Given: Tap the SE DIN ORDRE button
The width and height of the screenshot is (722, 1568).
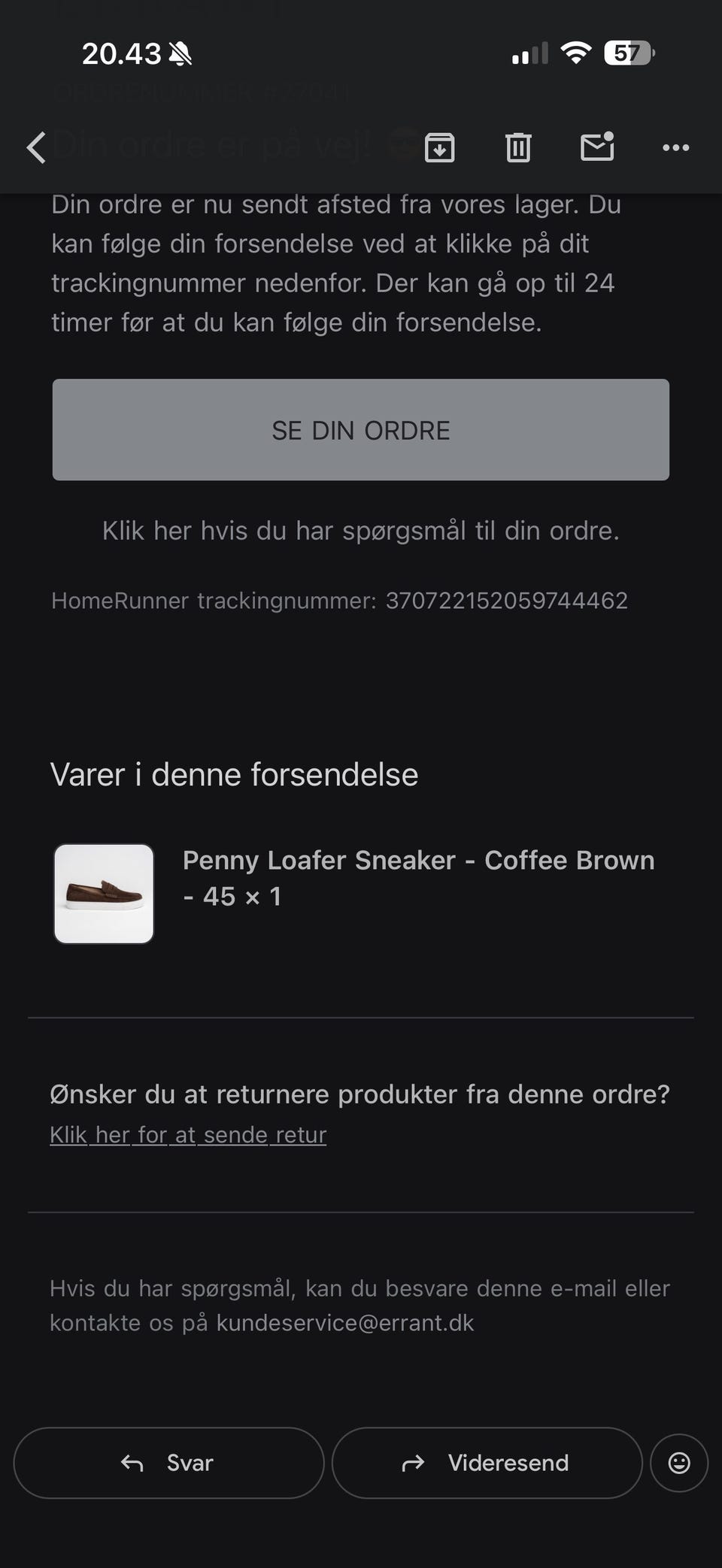Looking at the screenshot, I should (x=361, y=430).
